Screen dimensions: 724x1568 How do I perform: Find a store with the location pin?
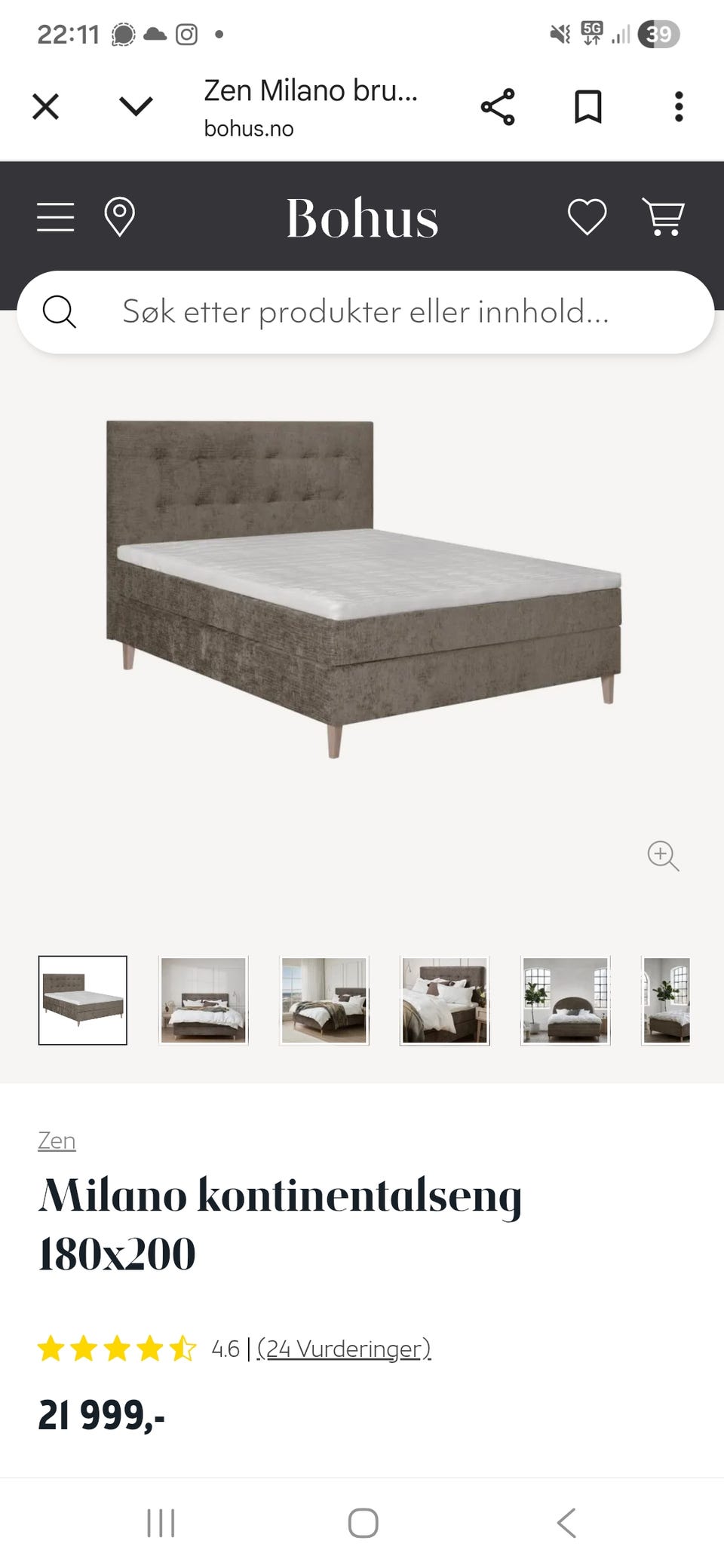(119, 217)
